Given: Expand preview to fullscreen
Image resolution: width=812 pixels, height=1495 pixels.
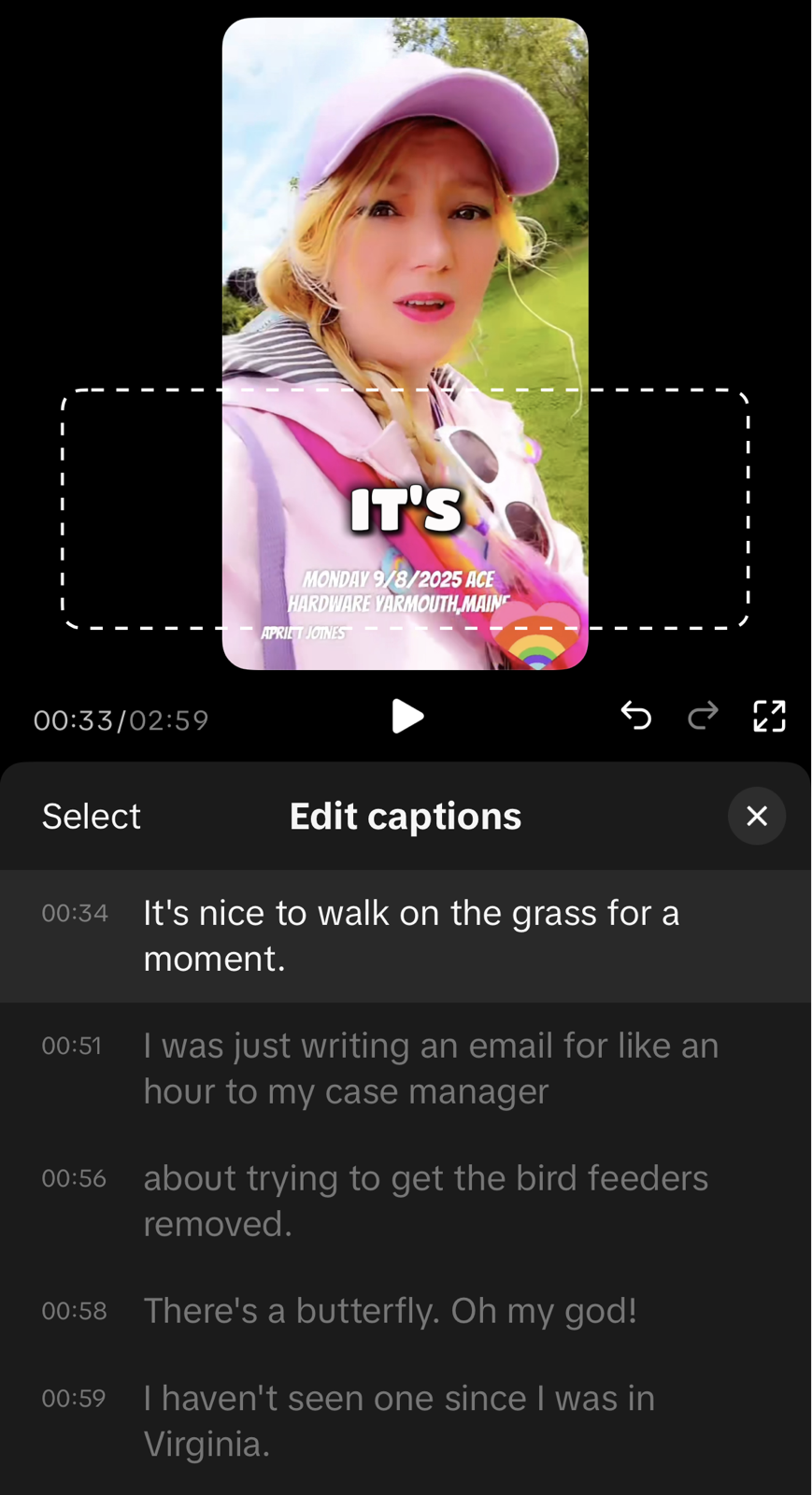Looking at the screenshot, I should click(x=769, y=716).
